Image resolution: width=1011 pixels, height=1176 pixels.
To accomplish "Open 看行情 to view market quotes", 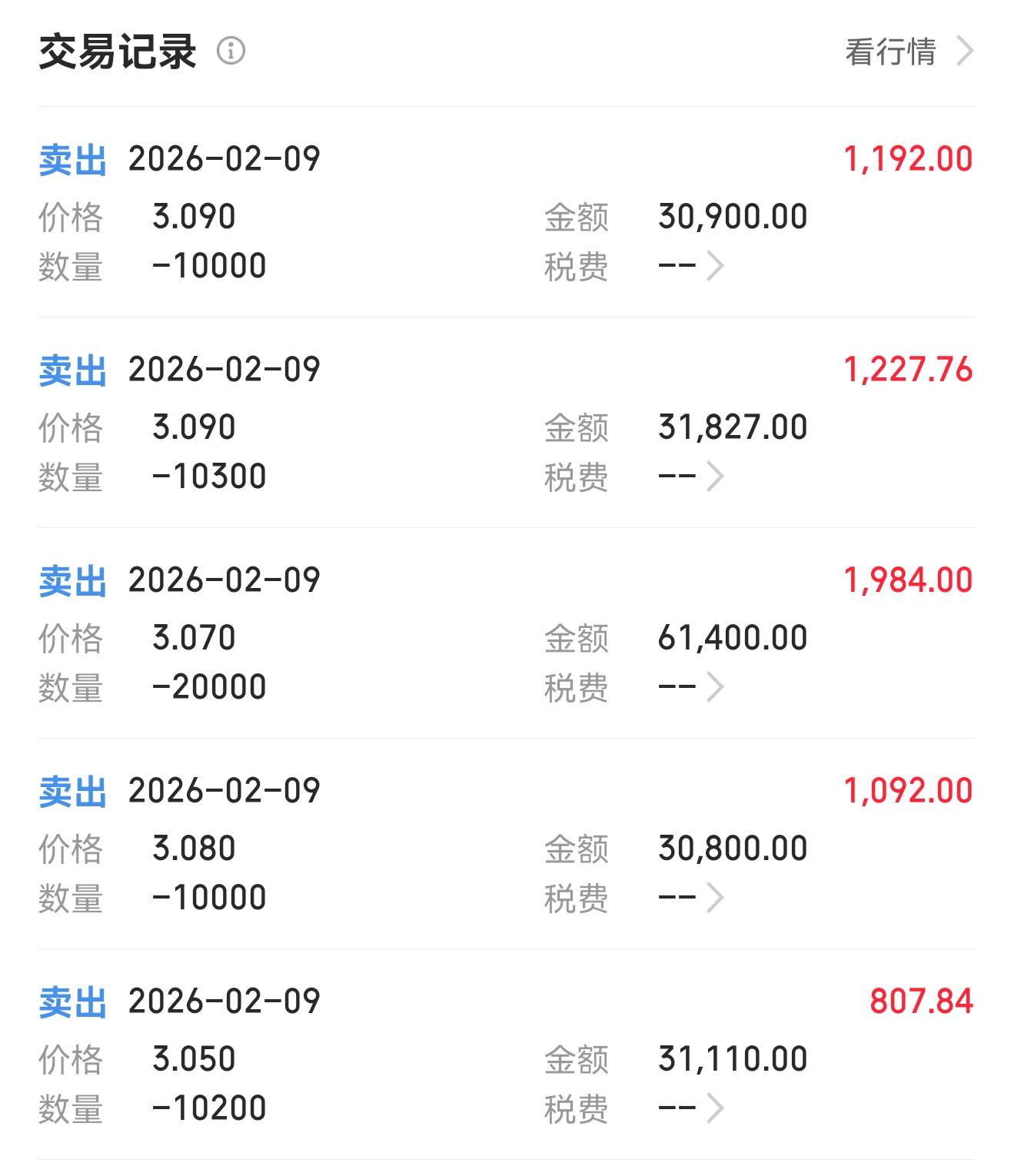I will pyautogui.click(x=908, y=51).
